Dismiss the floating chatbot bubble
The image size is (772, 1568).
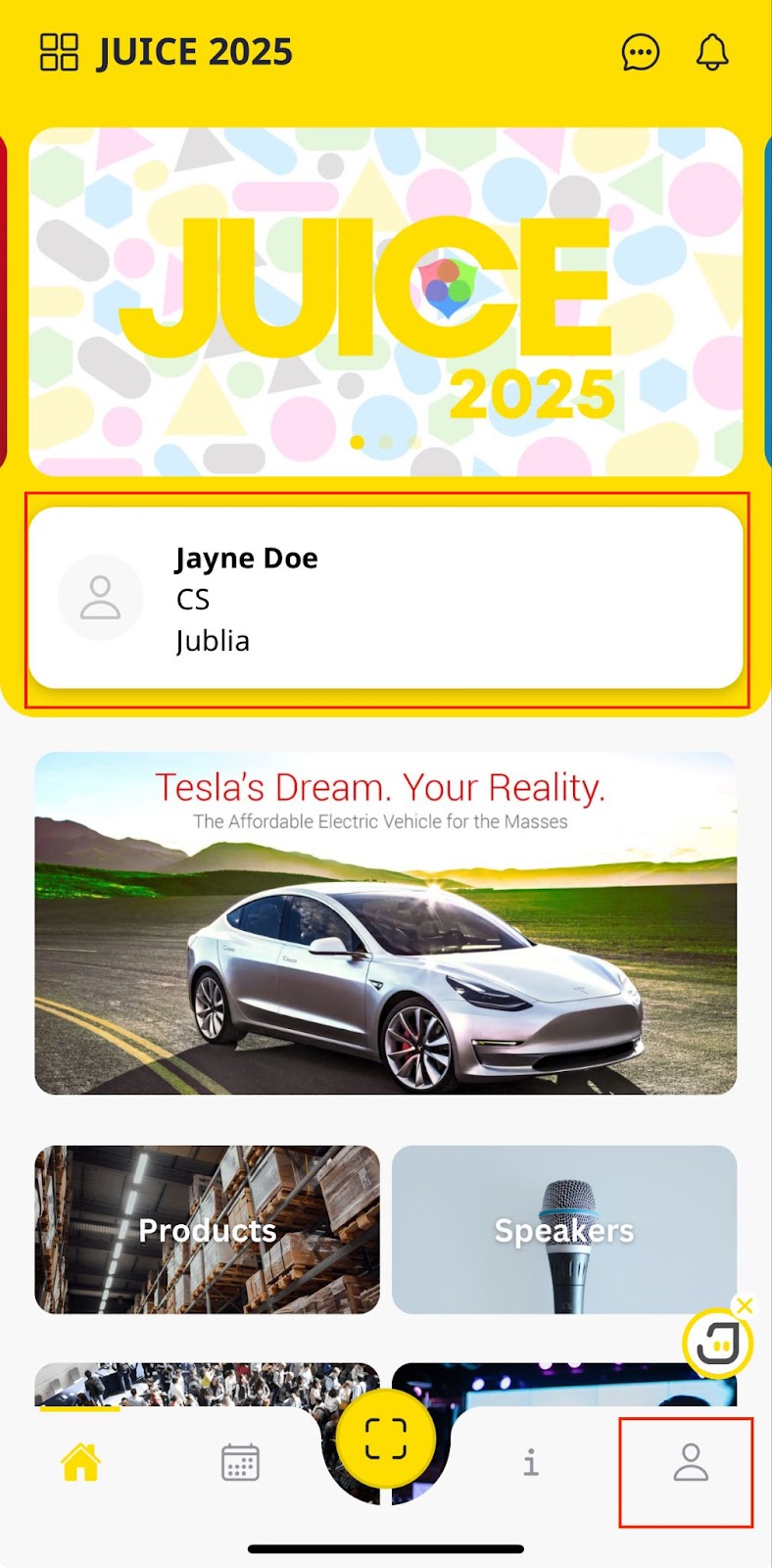746,1305
